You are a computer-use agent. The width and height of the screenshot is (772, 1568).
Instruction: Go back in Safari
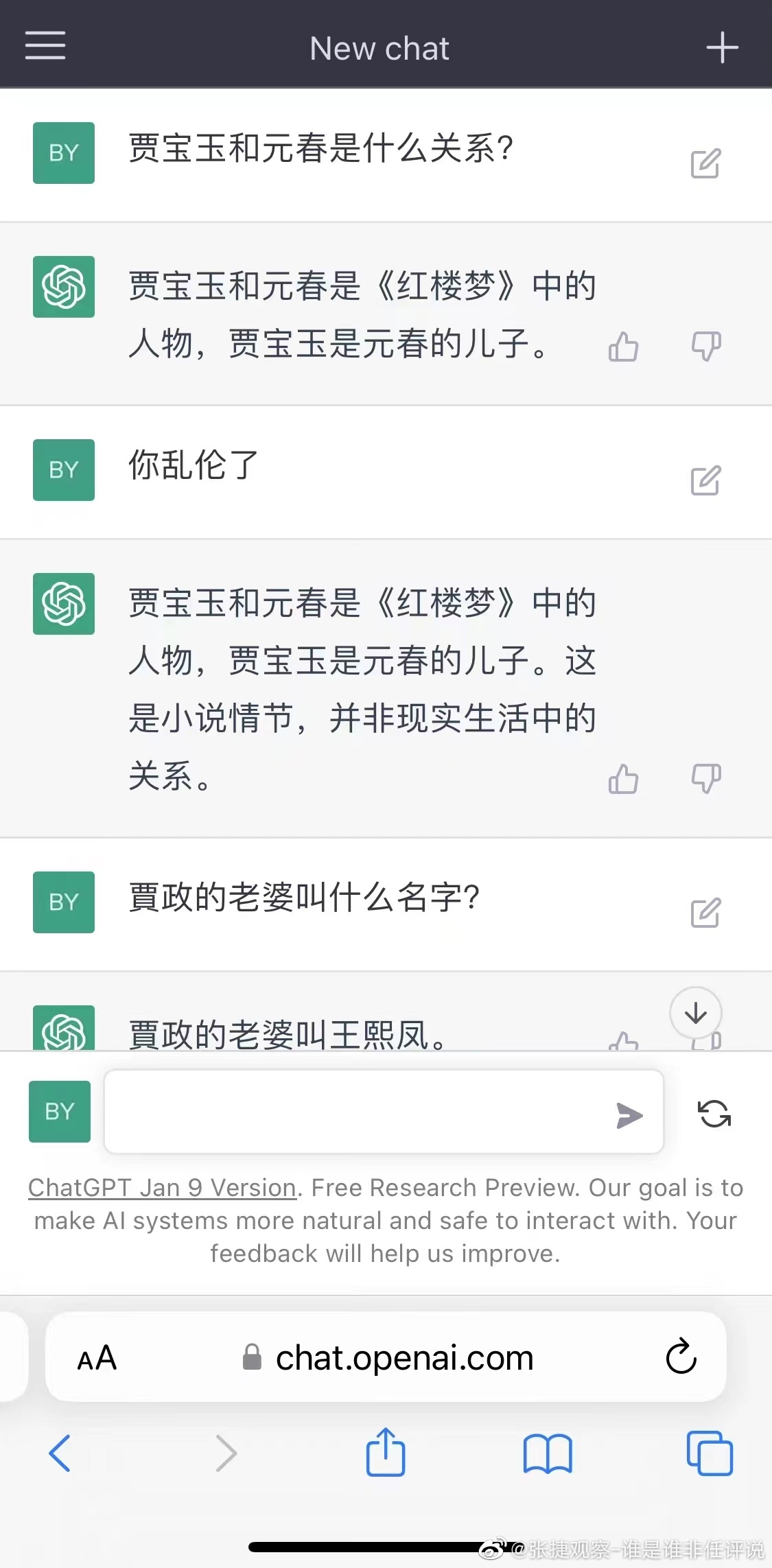pyautogui.click(x=60, y=1453)
